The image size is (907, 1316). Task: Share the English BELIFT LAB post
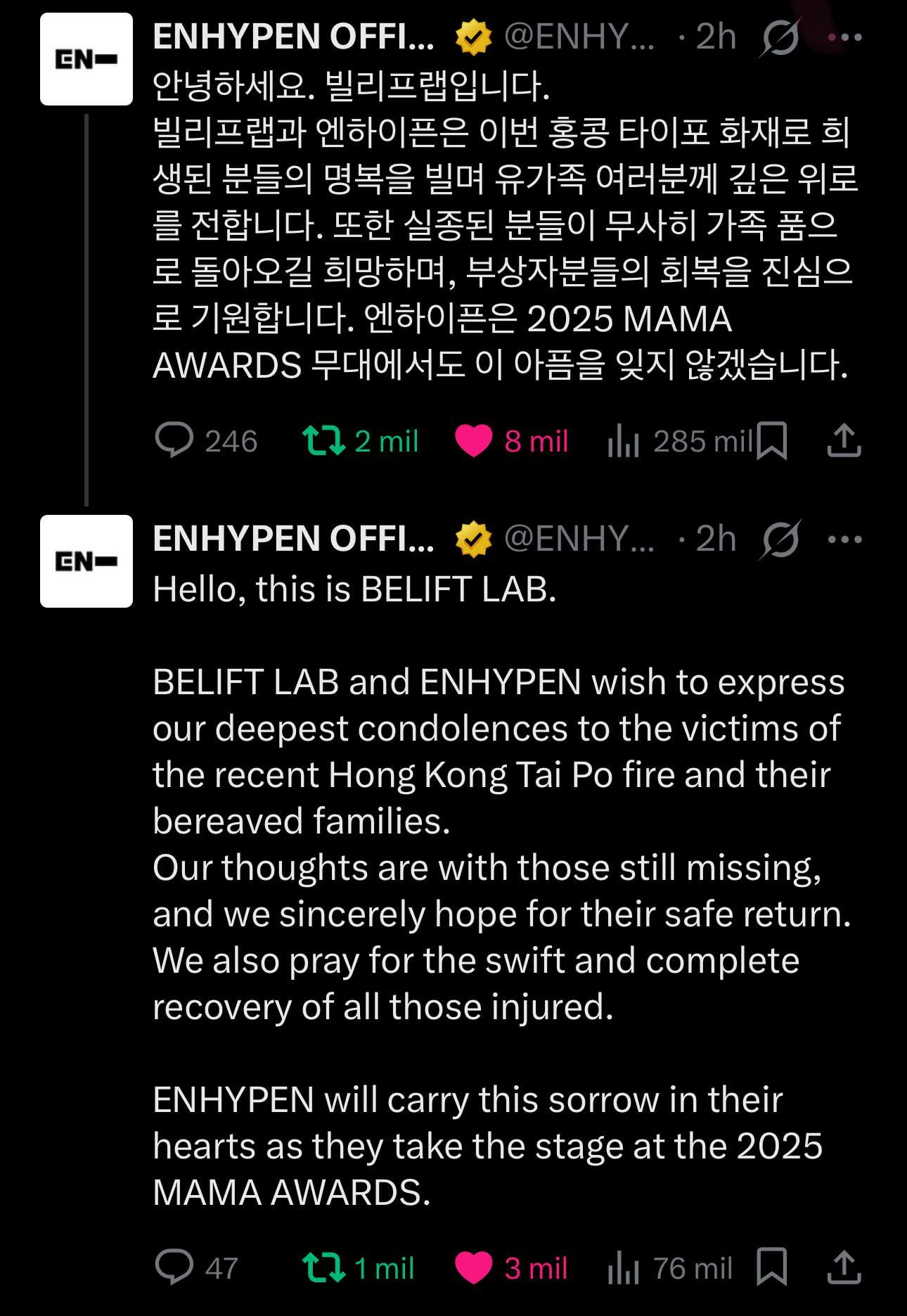[x=844, y=1268]
